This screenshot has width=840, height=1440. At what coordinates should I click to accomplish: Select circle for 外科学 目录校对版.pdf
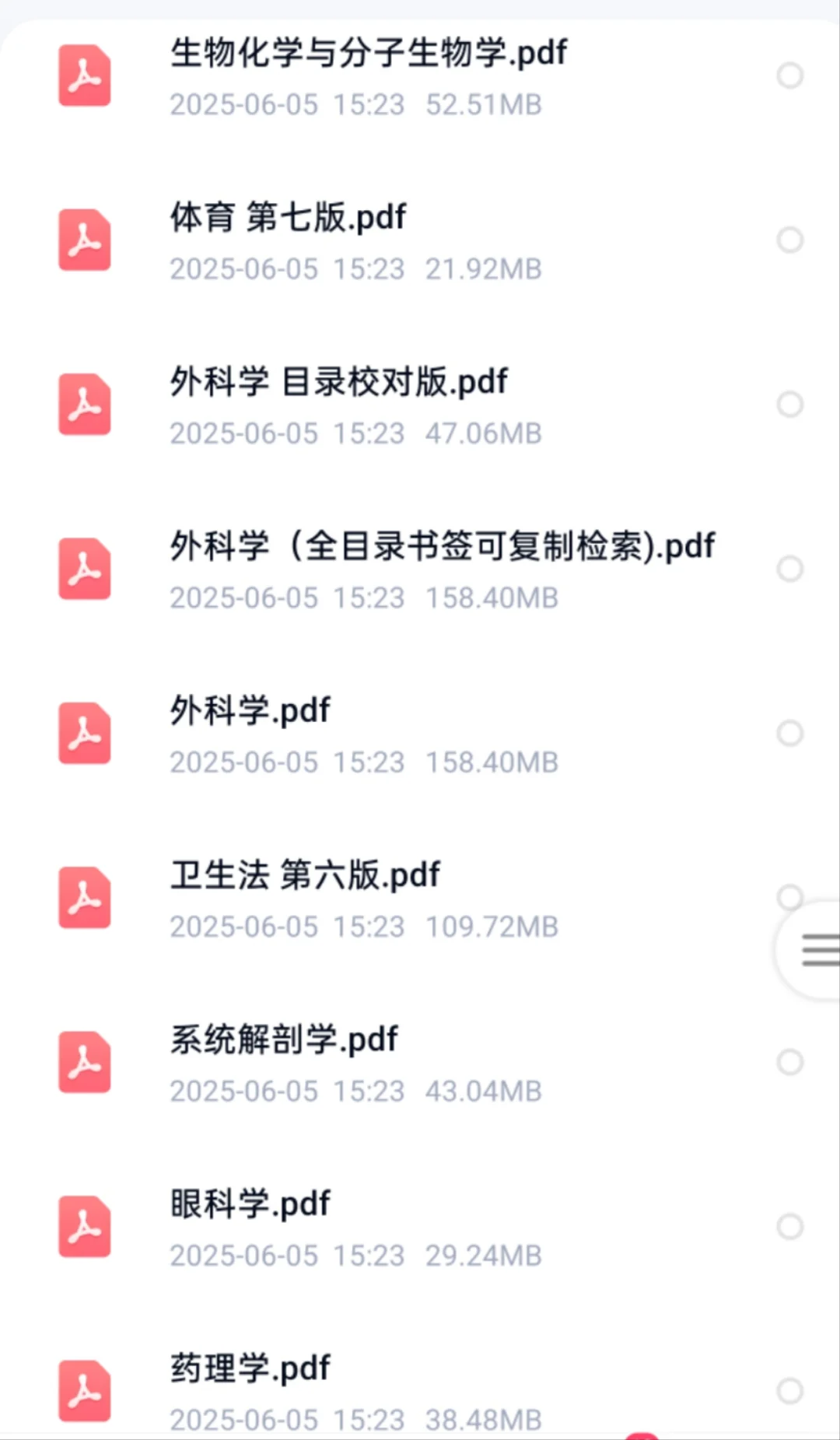[x=789, y=405]
